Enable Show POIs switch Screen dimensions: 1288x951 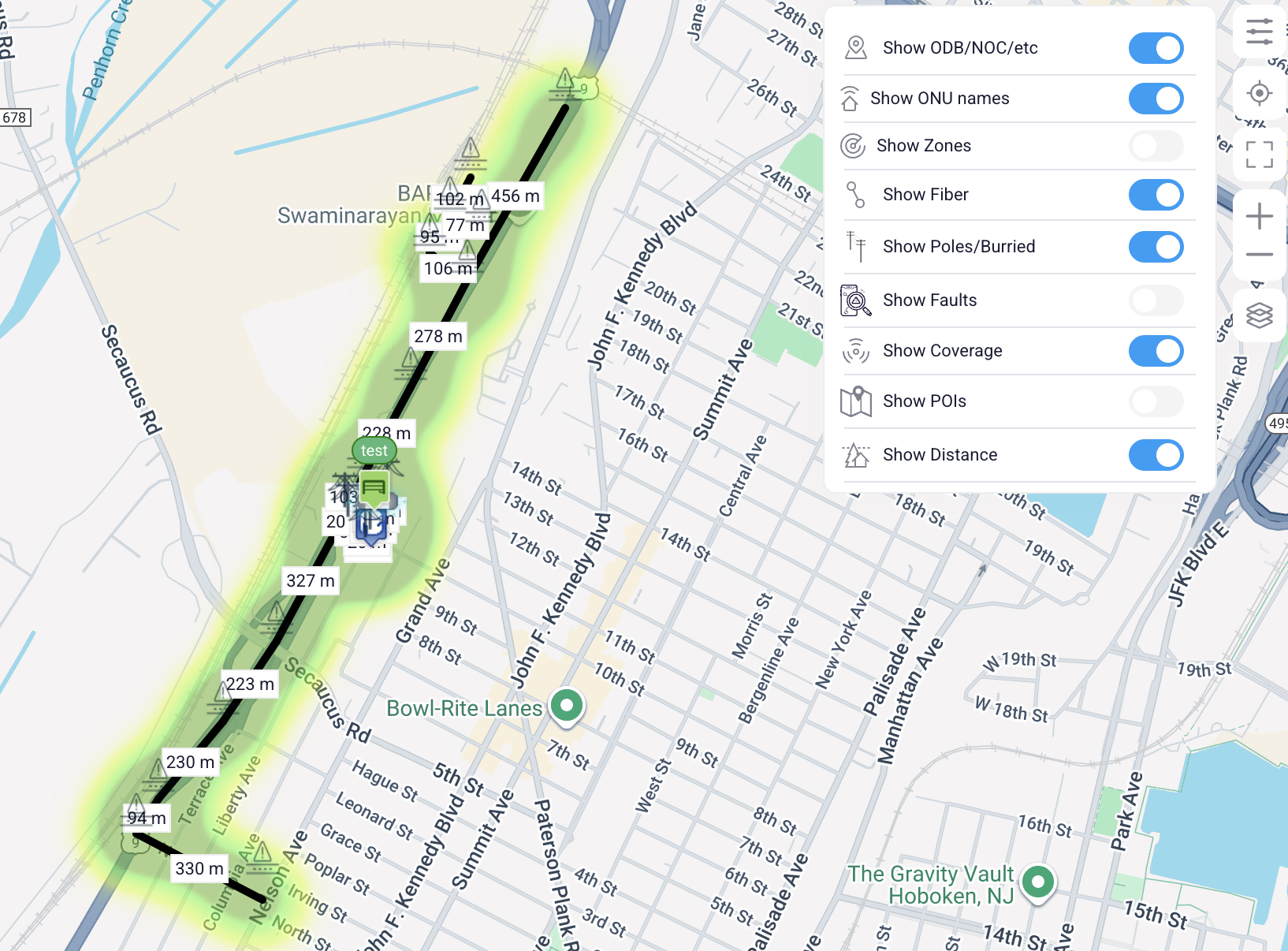coord(1156,401)
